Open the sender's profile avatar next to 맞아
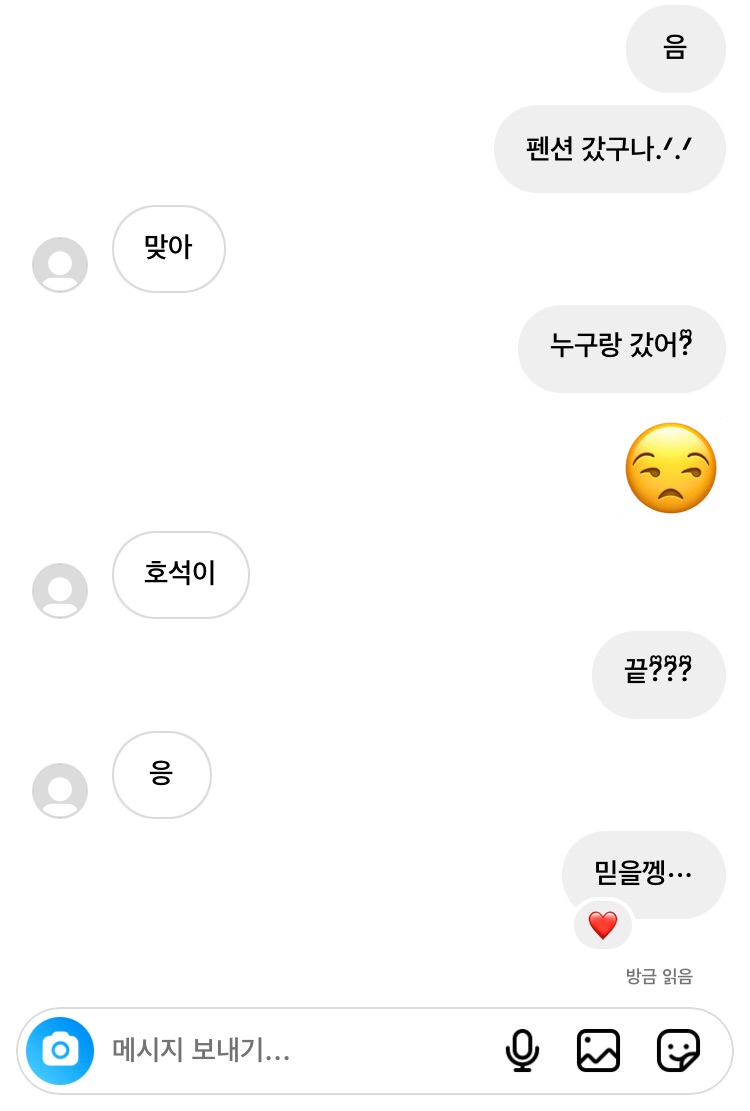 60,264
